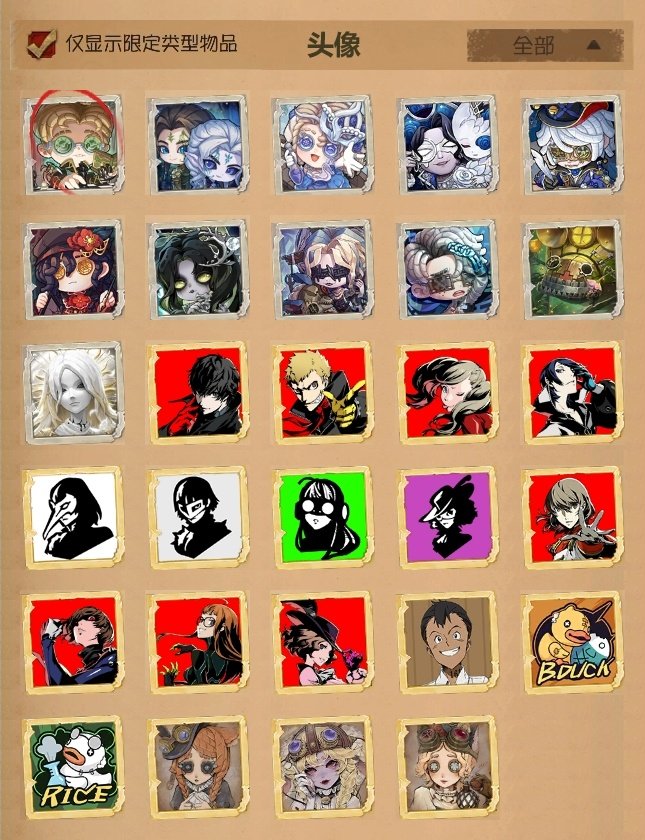Select the white marble statue avatar
Image resolution: width=645 pixels, height=840 pixels.
[x=73, y=393]
